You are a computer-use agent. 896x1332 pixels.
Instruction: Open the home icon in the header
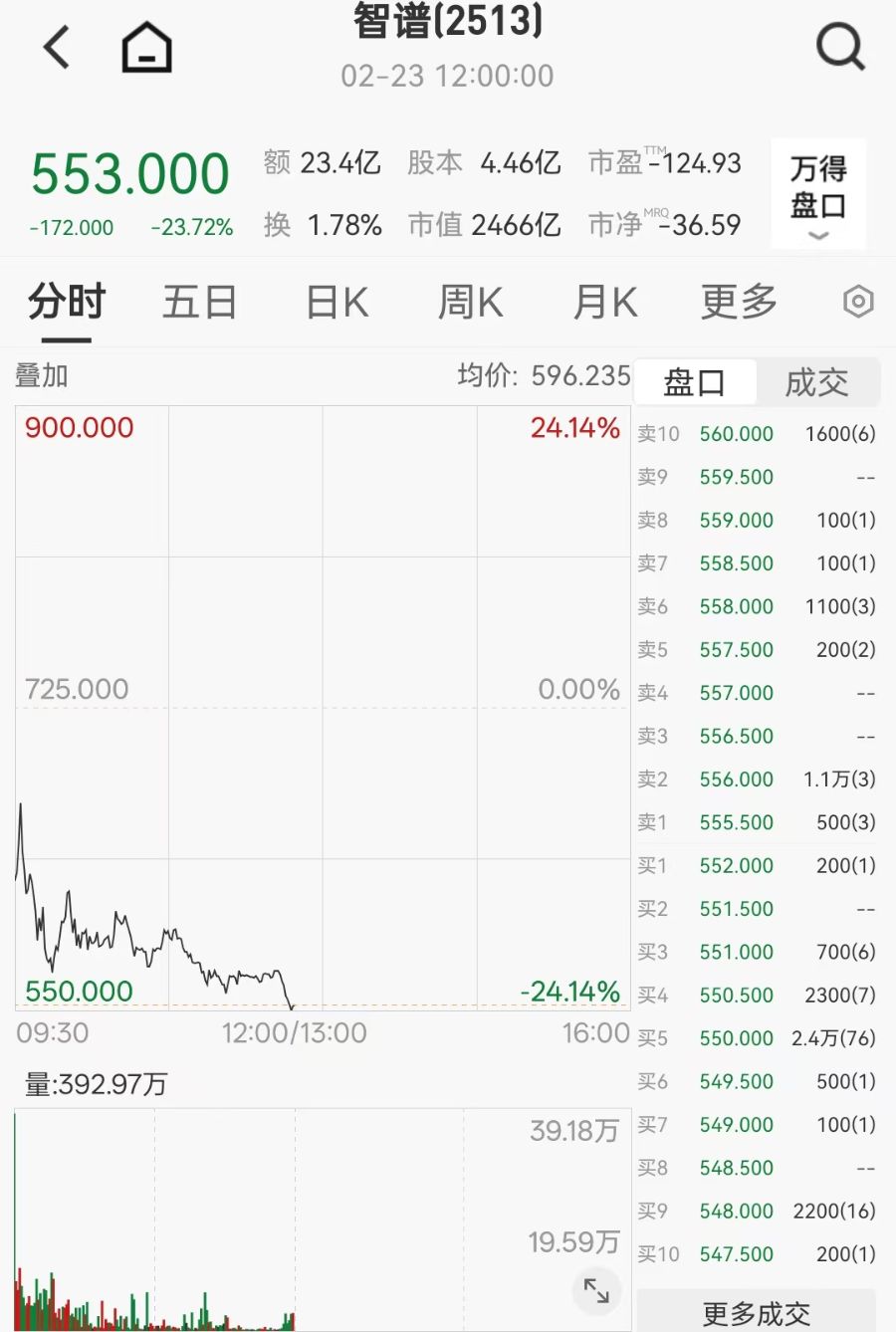pyautogui.click(x=146, y=48)
